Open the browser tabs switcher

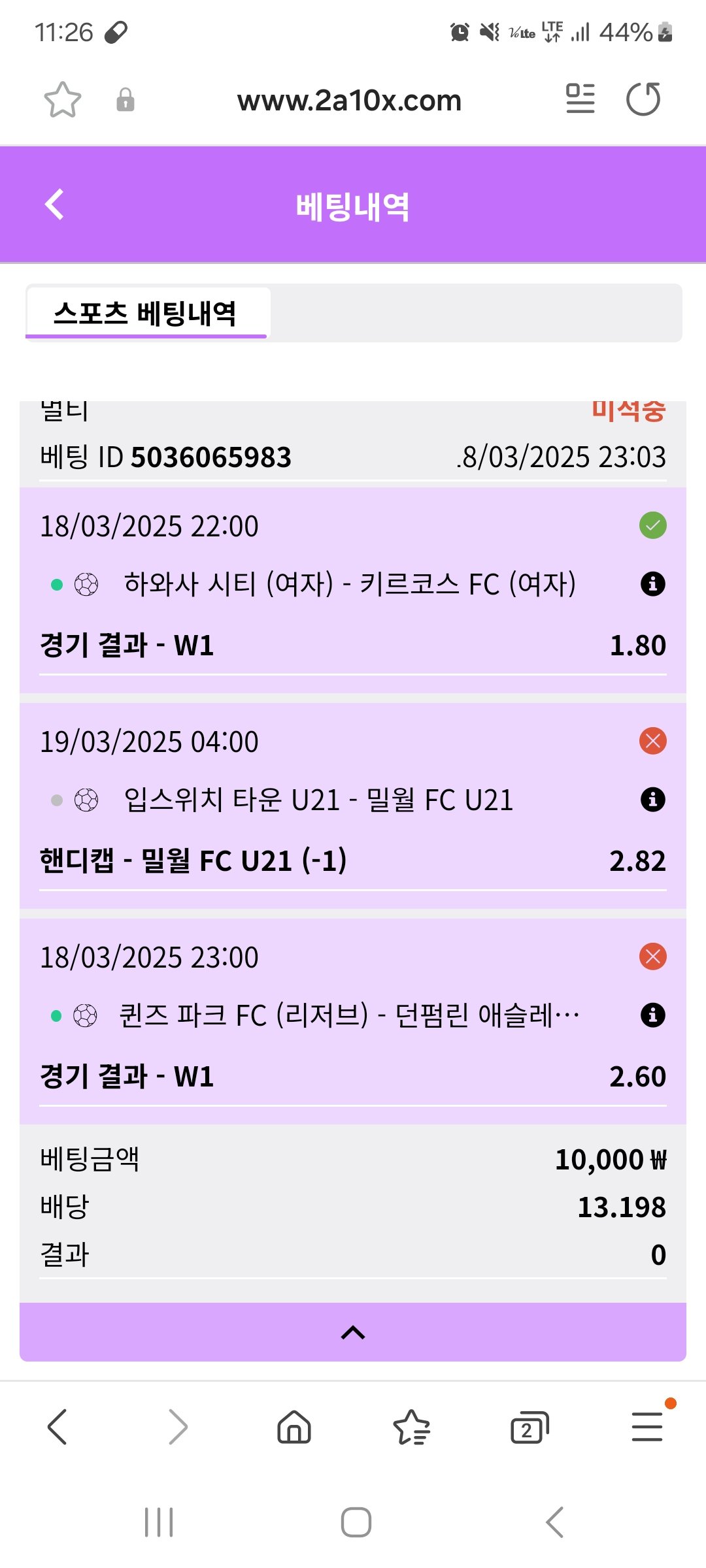click(x=529, y=1427)
